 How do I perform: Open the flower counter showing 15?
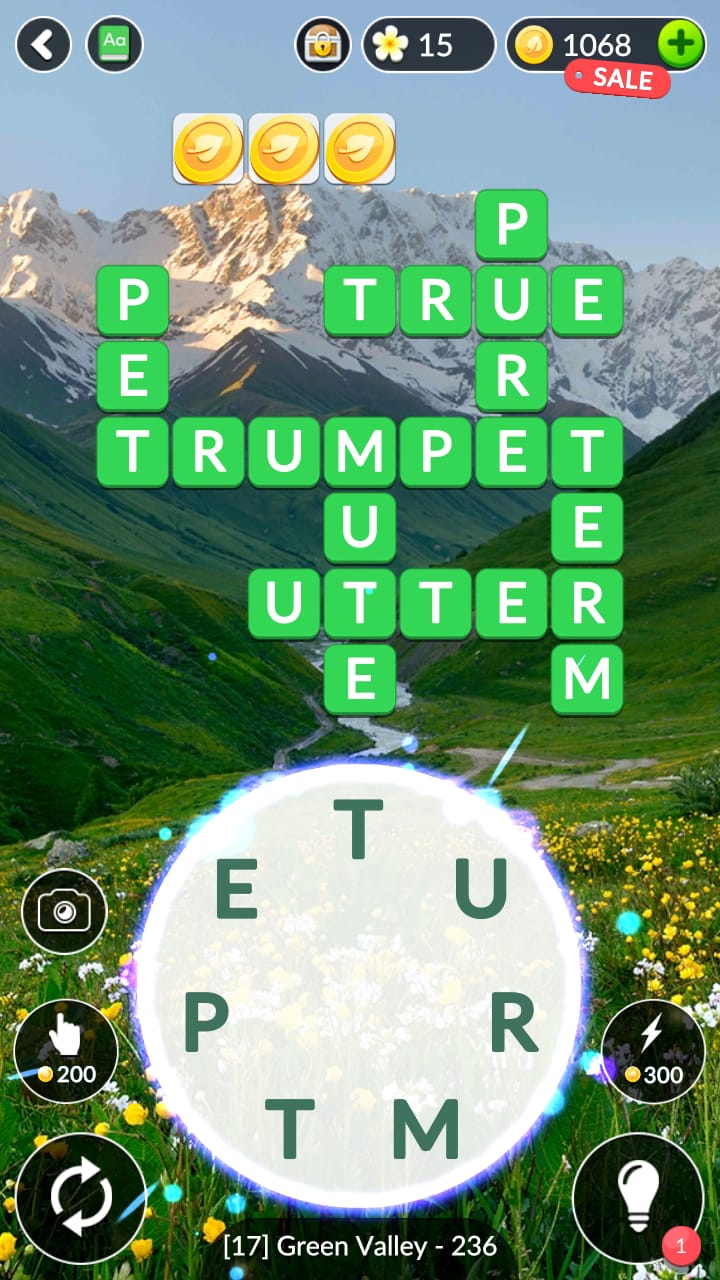click(428, 45)
